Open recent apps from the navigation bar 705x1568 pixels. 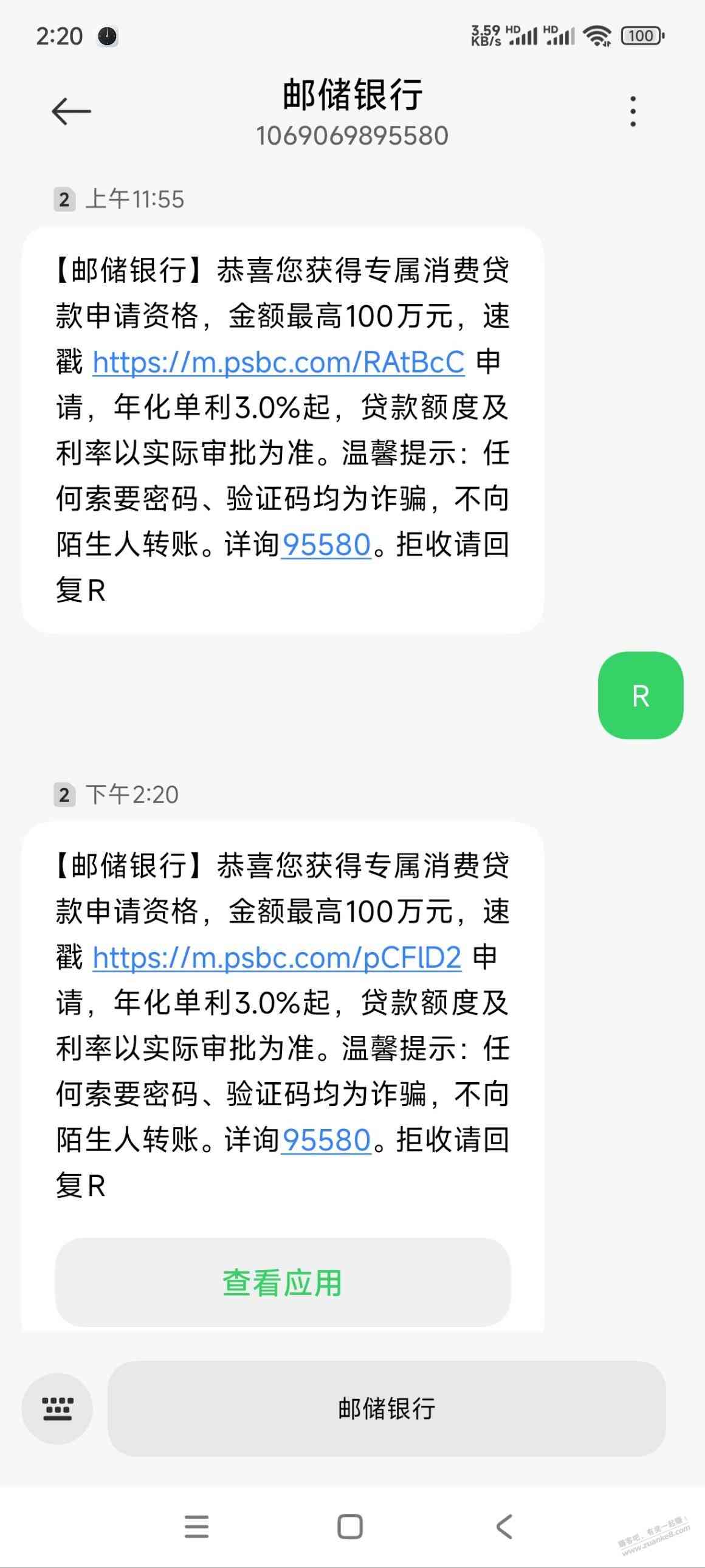click(196, 1527)
